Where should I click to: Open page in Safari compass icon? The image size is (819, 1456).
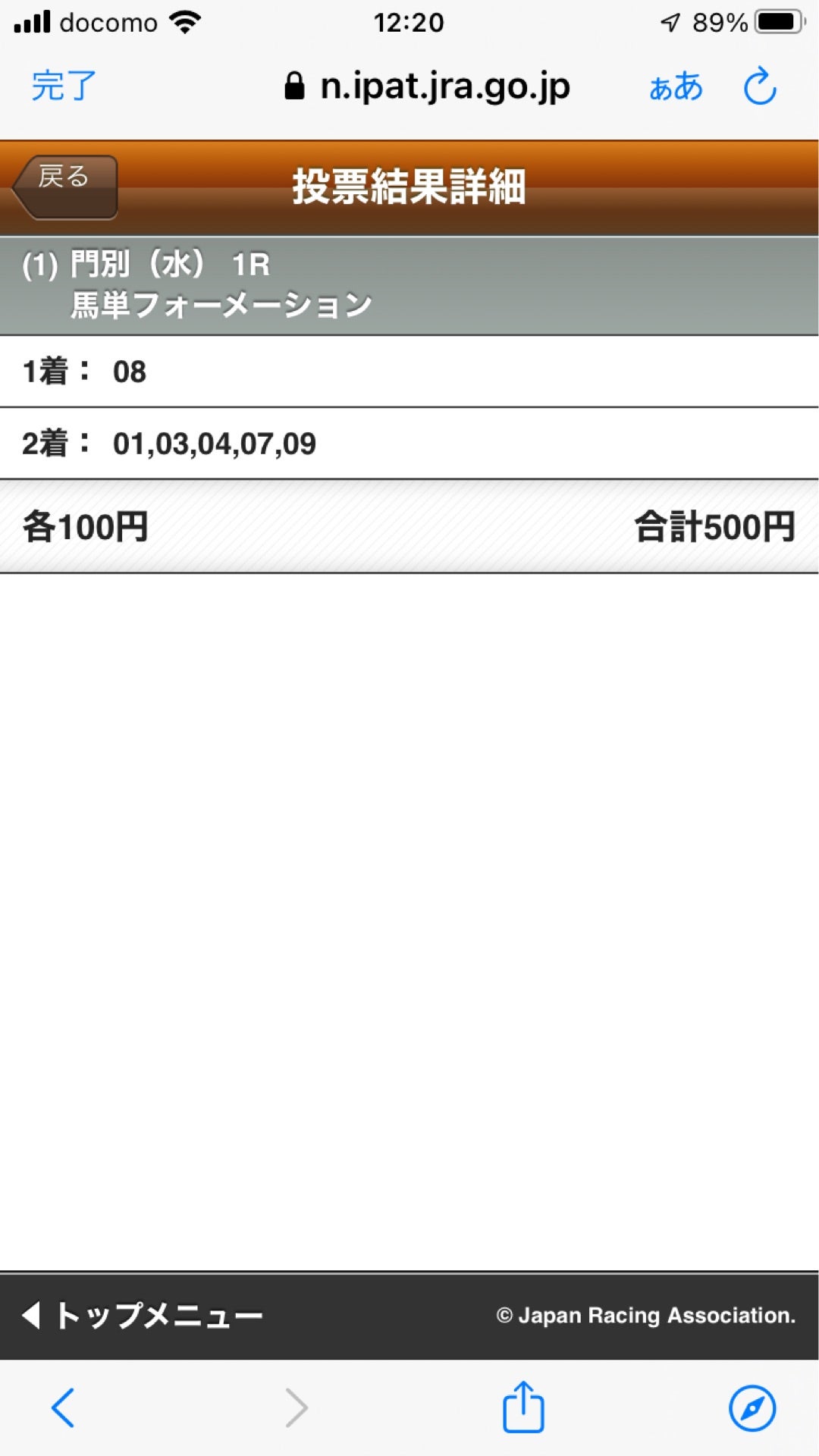[752, 1408]
